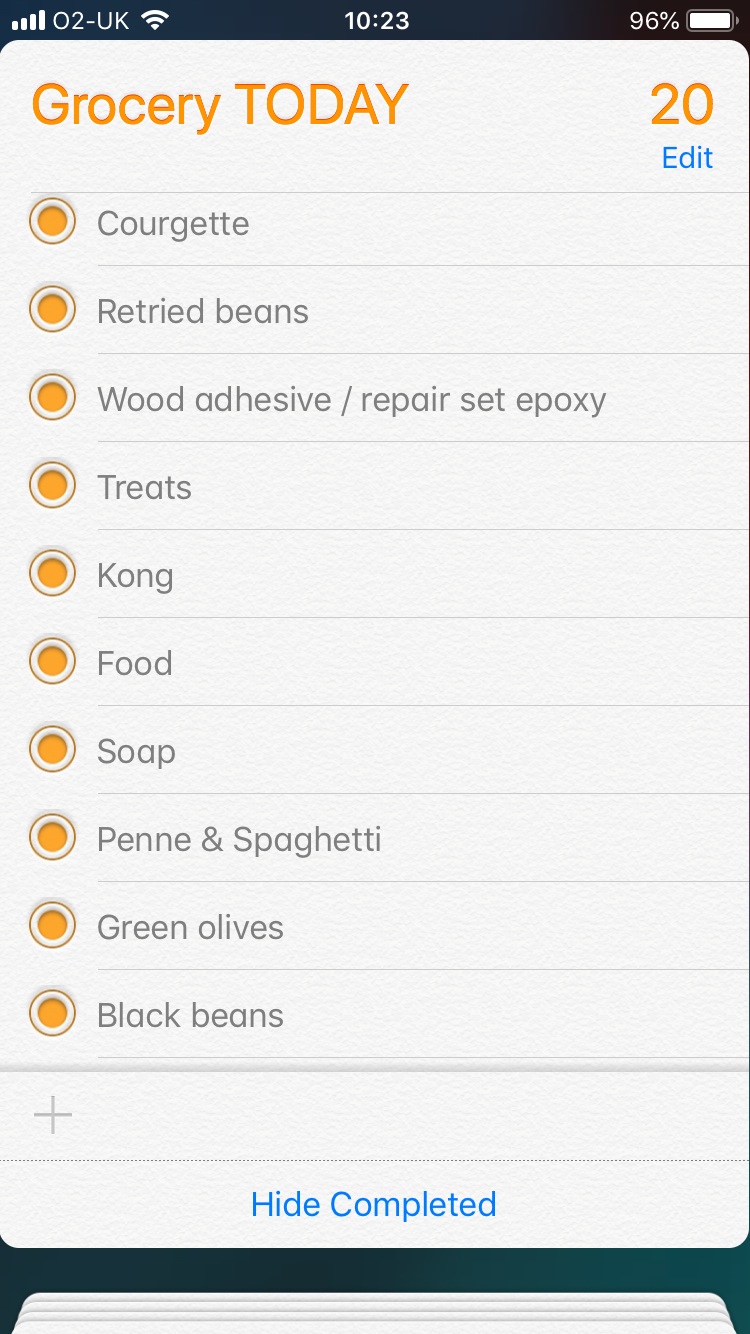
Task: Uncheck the Refried beans circle
Action: 52,309
